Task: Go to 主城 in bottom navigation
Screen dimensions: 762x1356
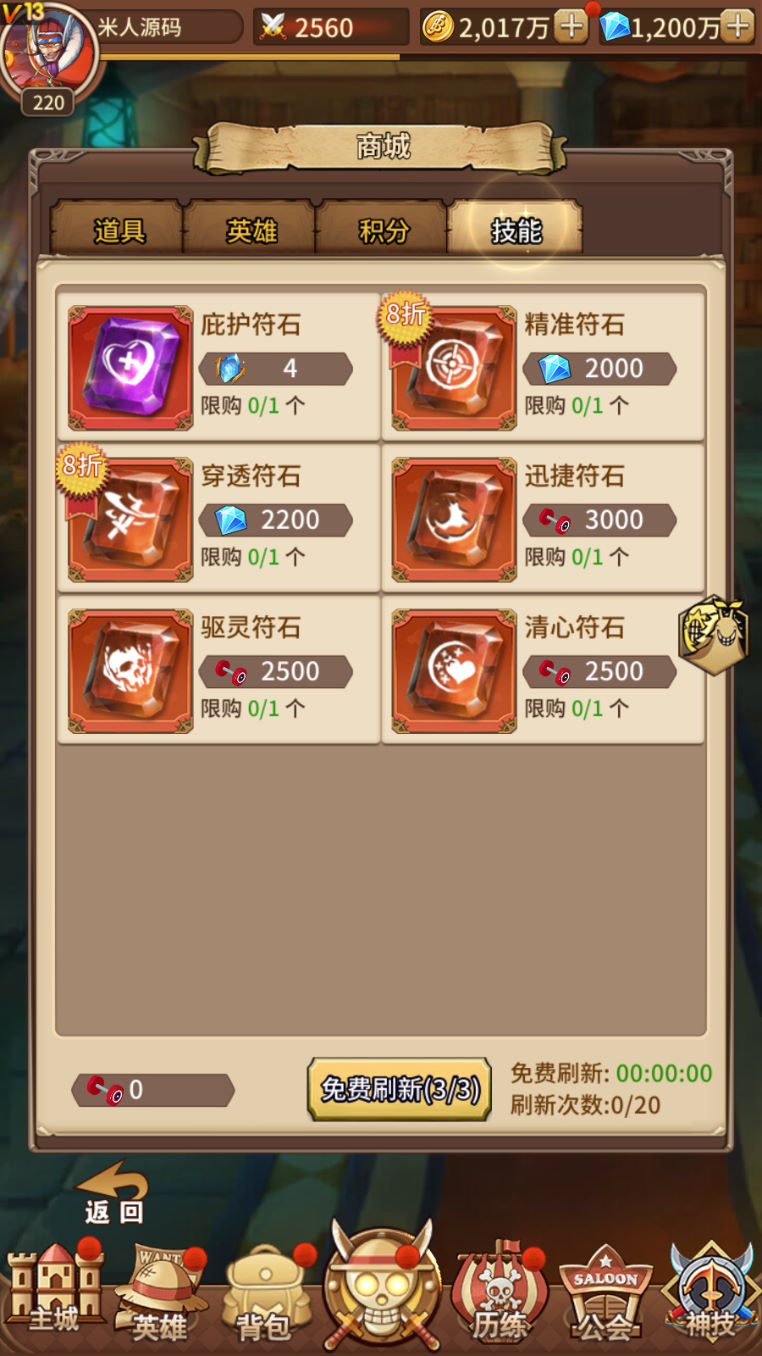Action: point(55,1292)
